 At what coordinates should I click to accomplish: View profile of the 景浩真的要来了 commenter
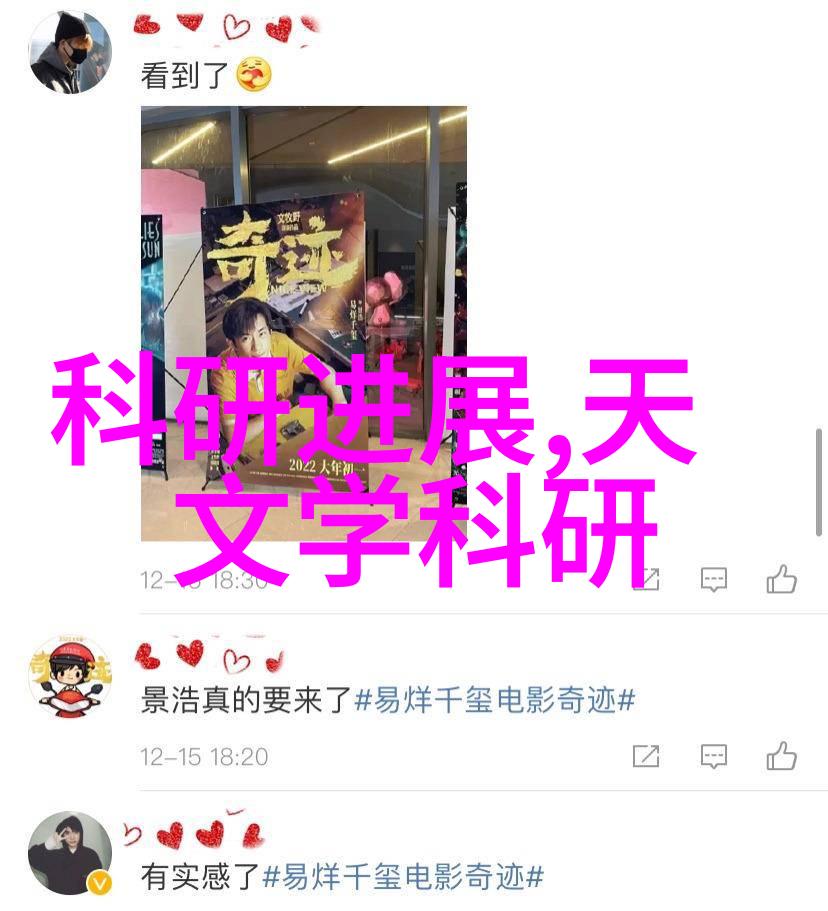coord(70,680)
